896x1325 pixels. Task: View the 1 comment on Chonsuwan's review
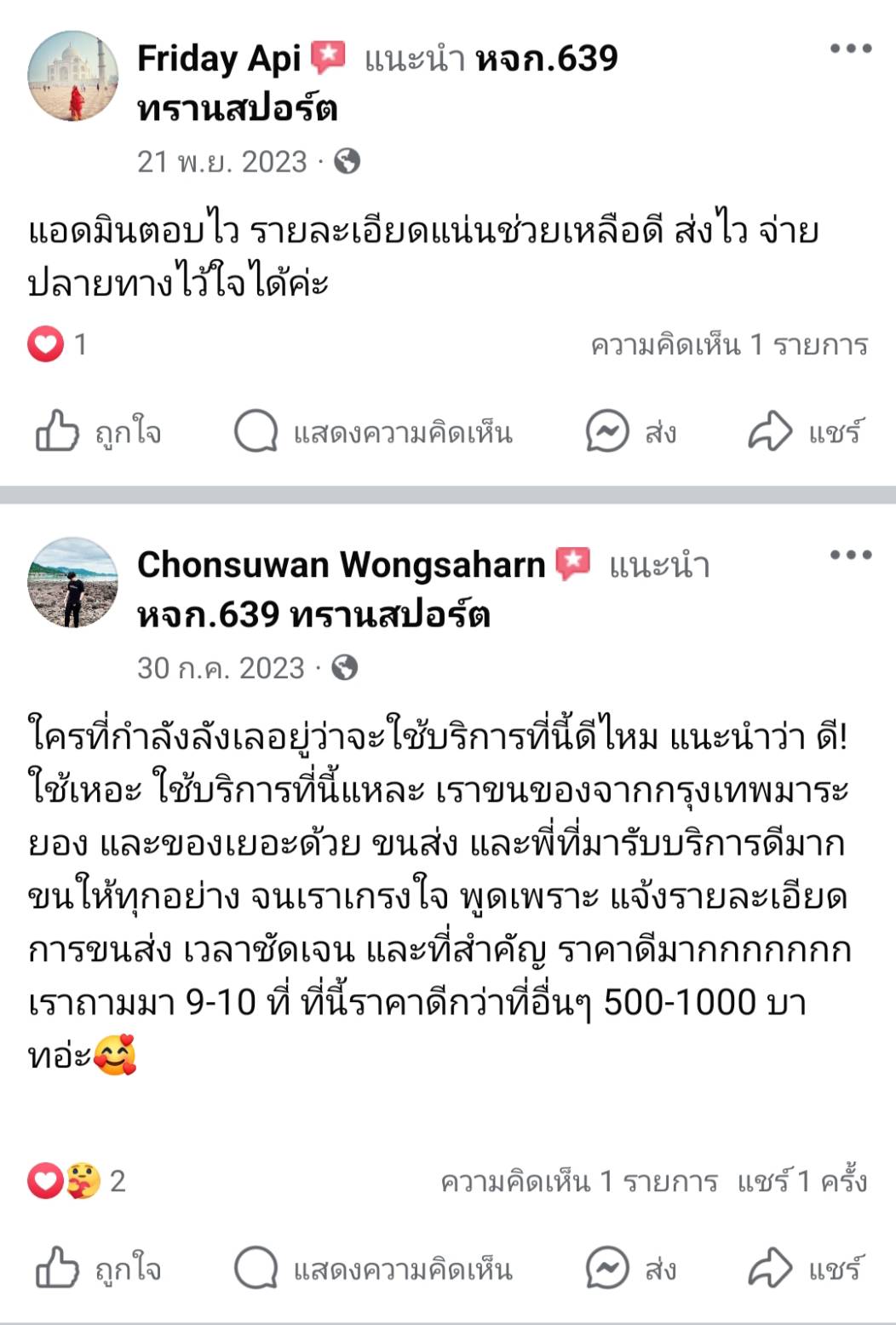[x=579, y=1181]
